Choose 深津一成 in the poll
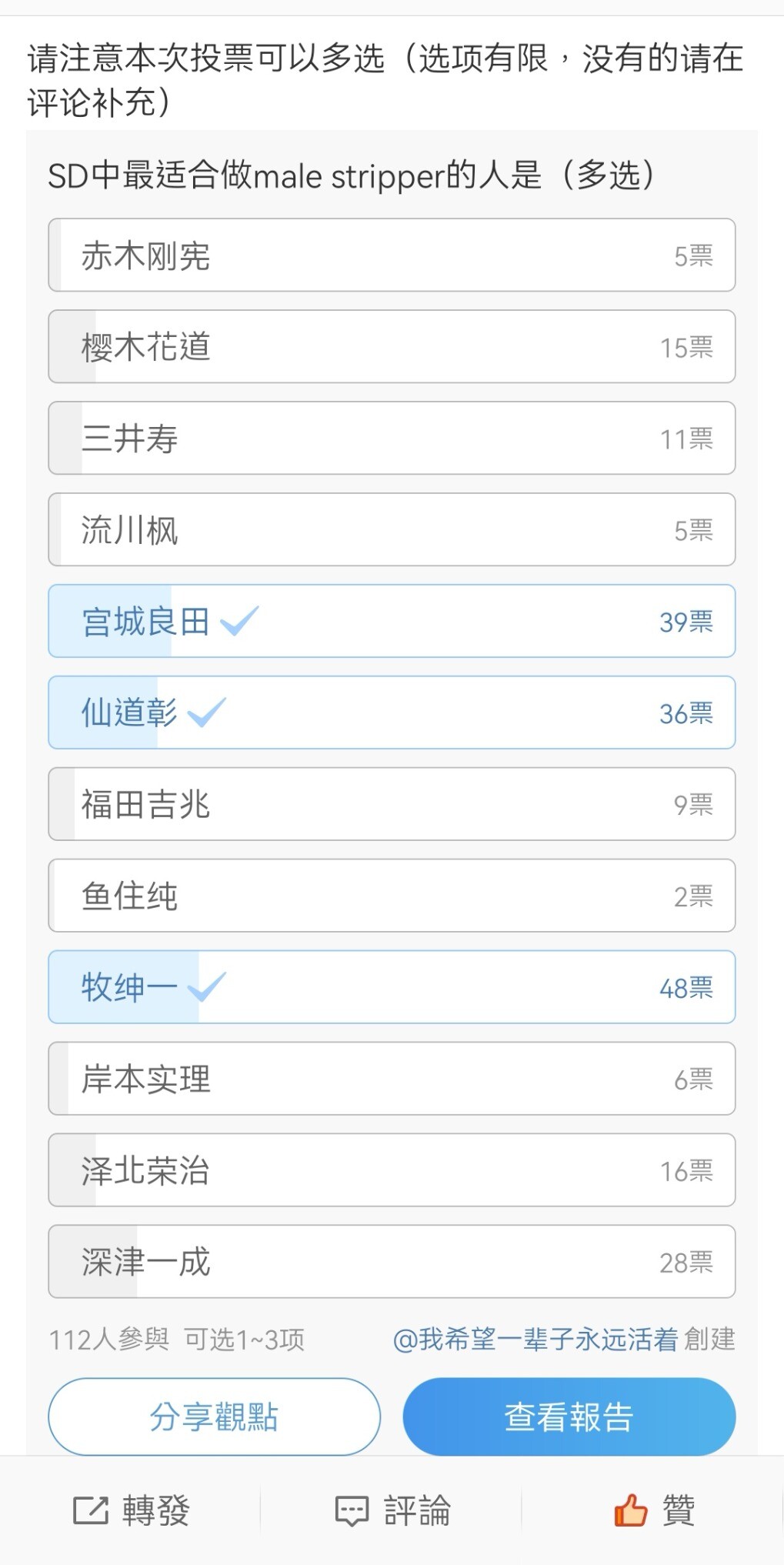This screenshot has height=1565, width=784. point(392,1262)
